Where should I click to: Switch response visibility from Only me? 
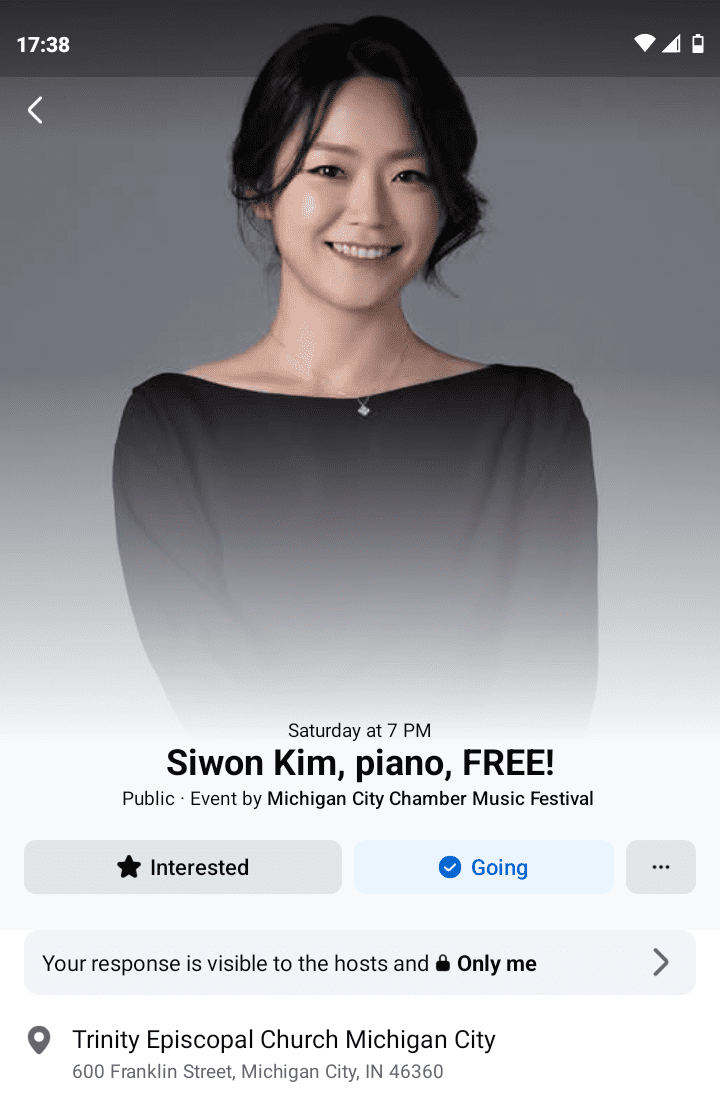coord(500,963)
